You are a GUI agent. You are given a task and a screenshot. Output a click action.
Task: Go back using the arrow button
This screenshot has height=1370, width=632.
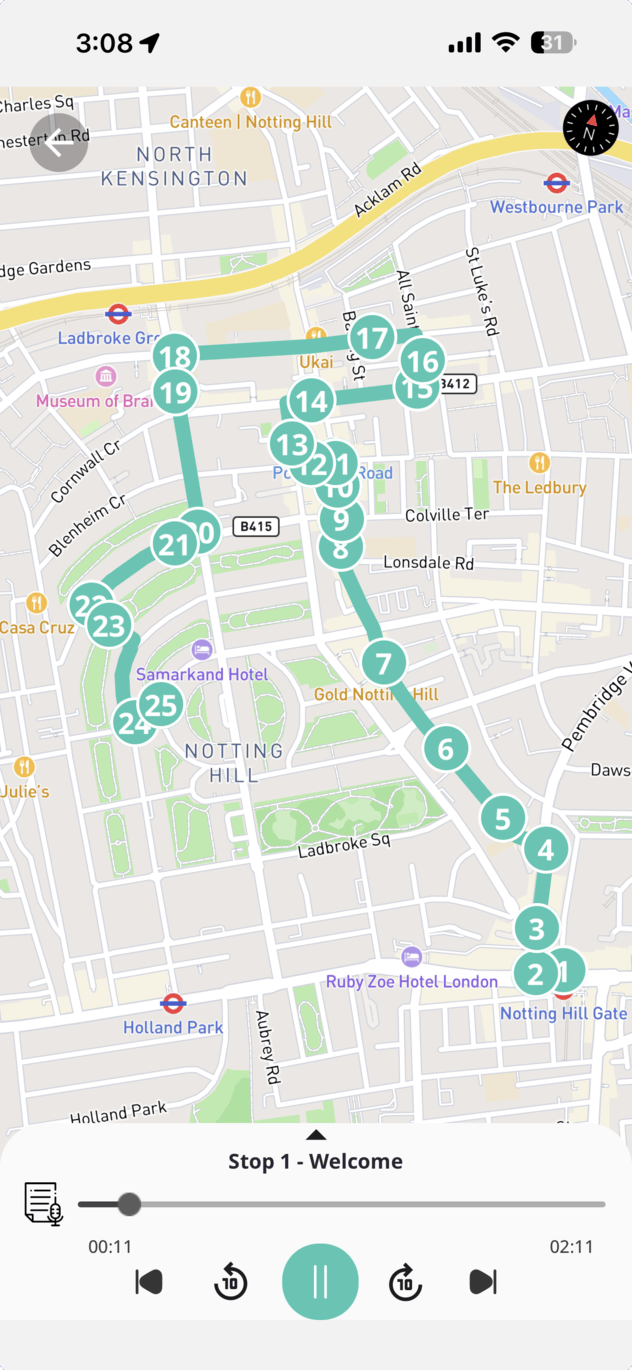click(59, 143)
